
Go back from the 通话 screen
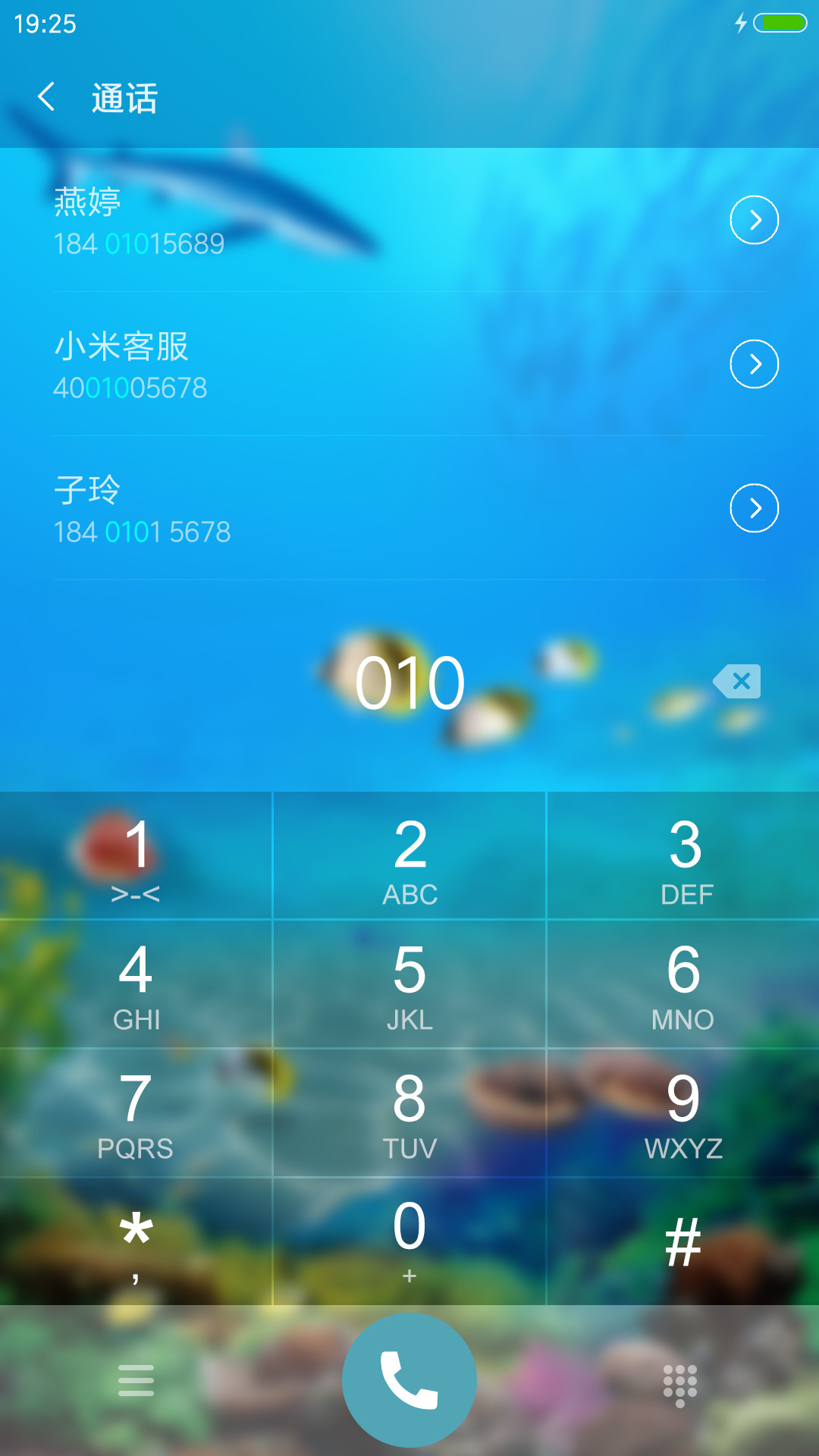pyautogui.click(x=47, y=97)
